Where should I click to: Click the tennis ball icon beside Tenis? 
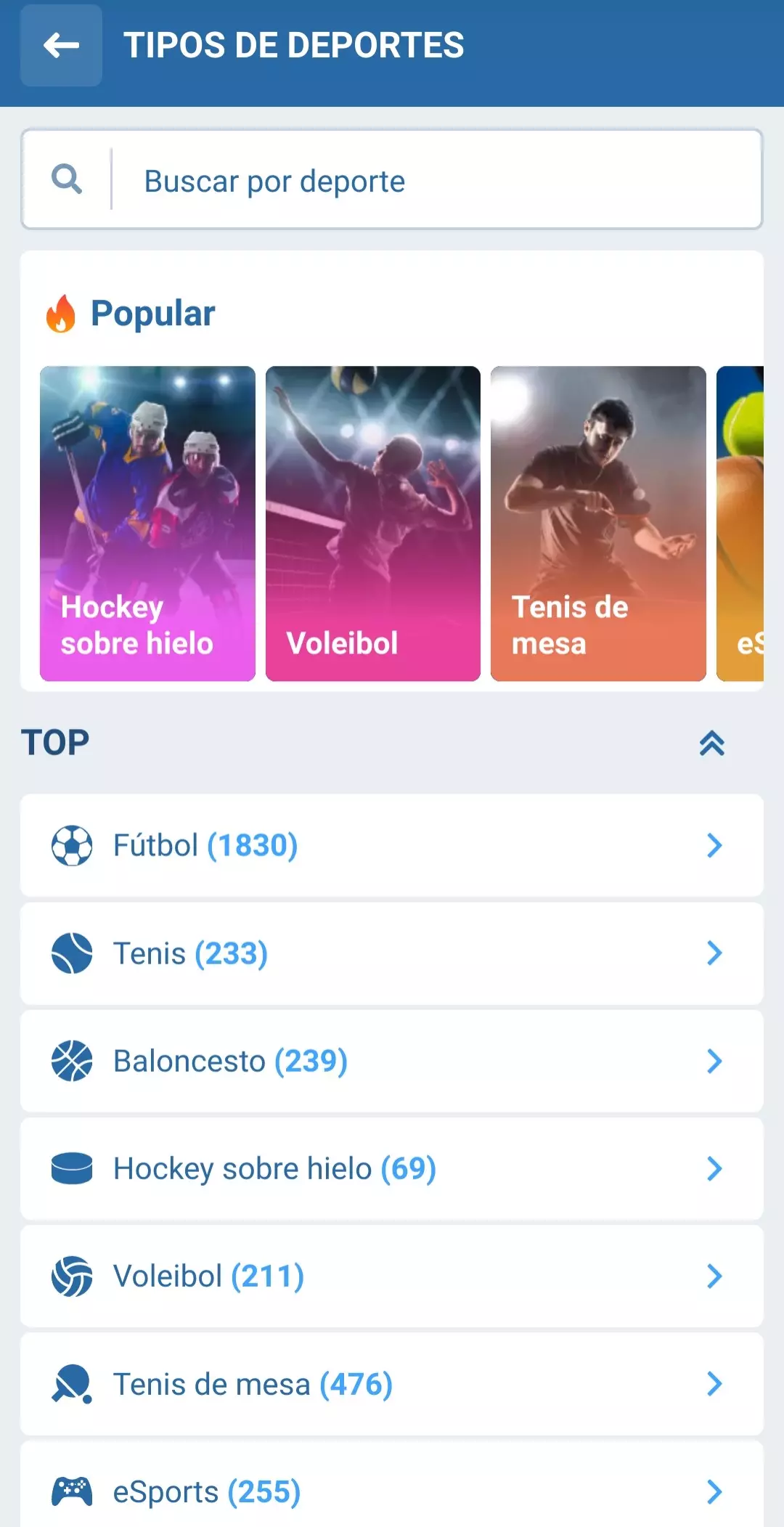[70, 953]
